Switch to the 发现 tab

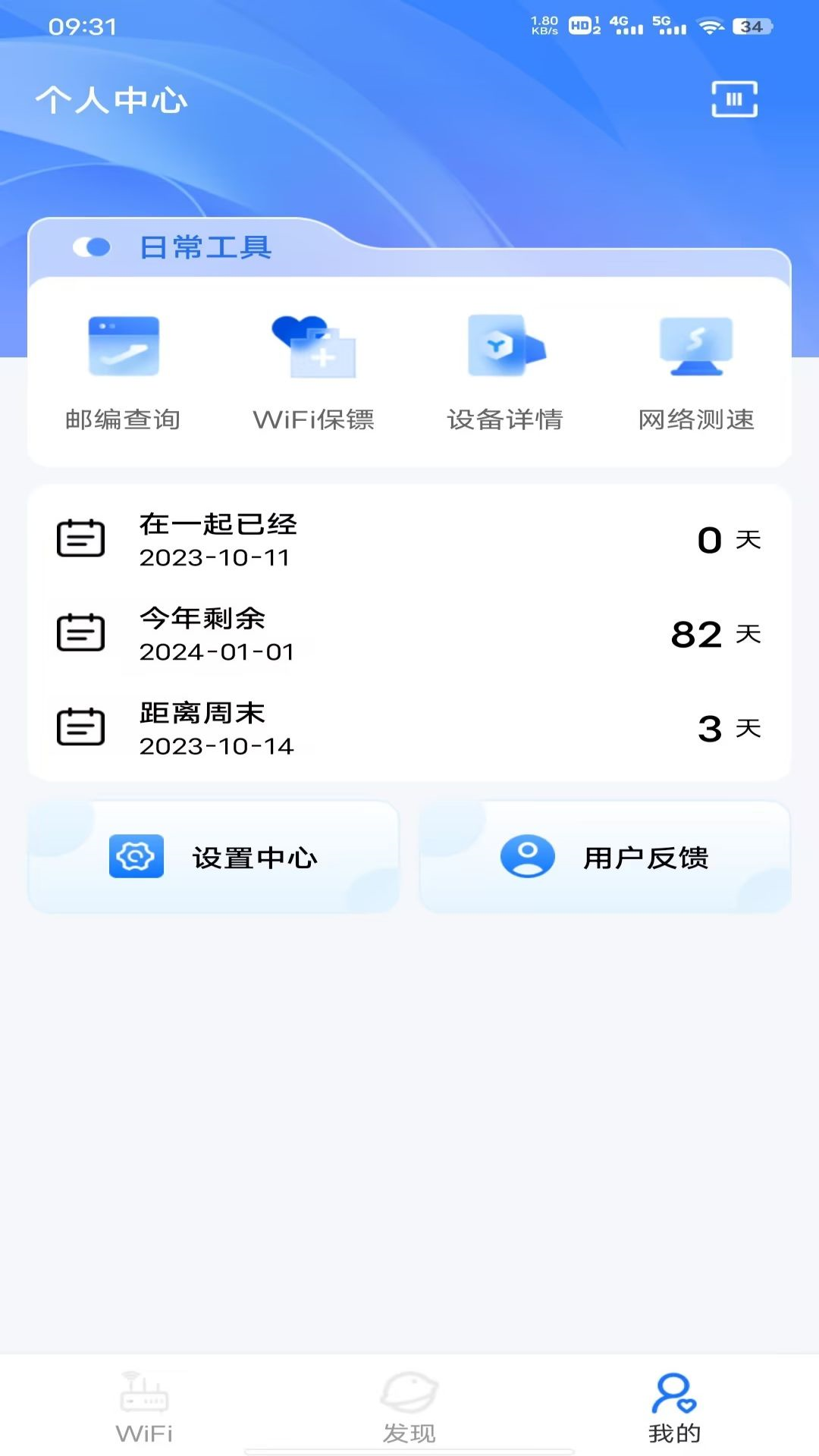409,1407
